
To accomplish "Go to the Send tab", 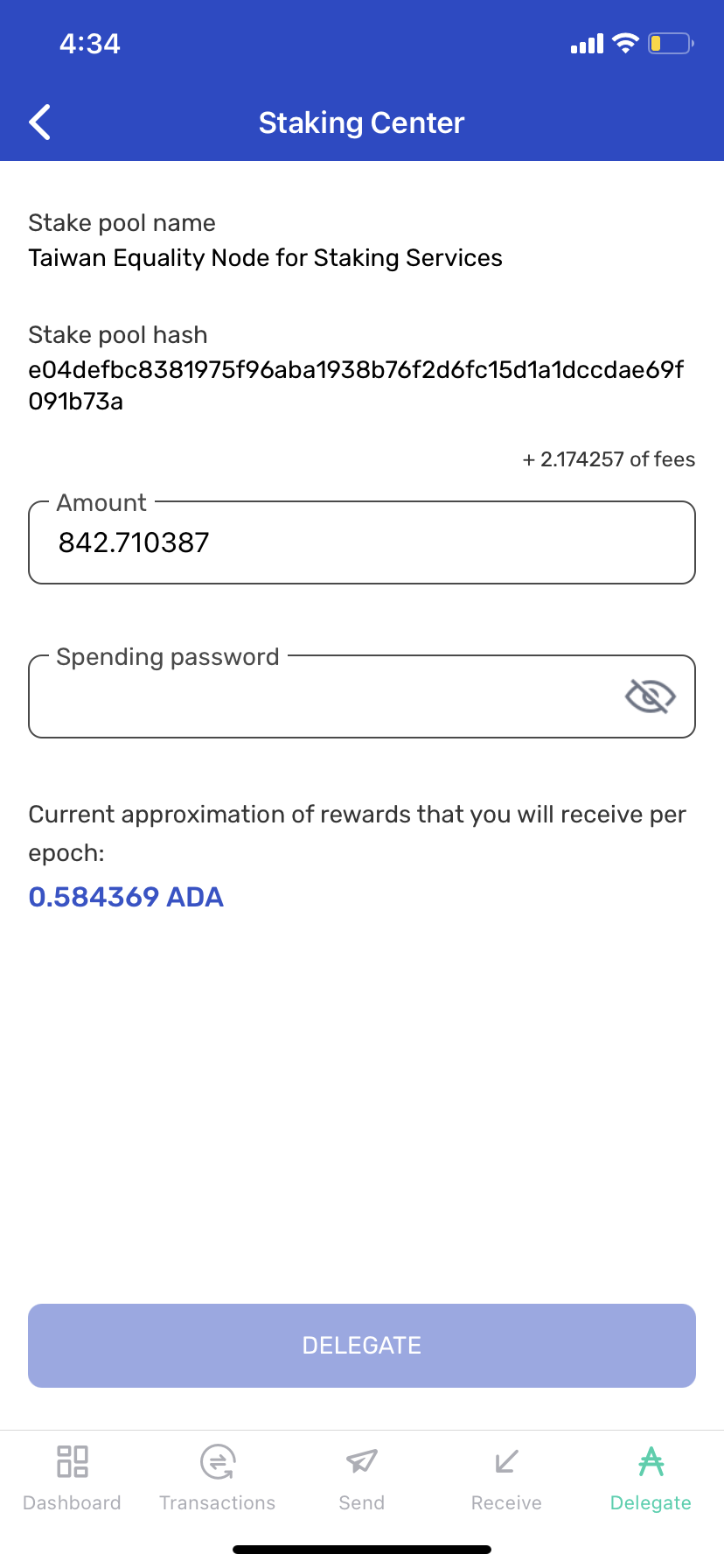I will [x=361, y=1478].
